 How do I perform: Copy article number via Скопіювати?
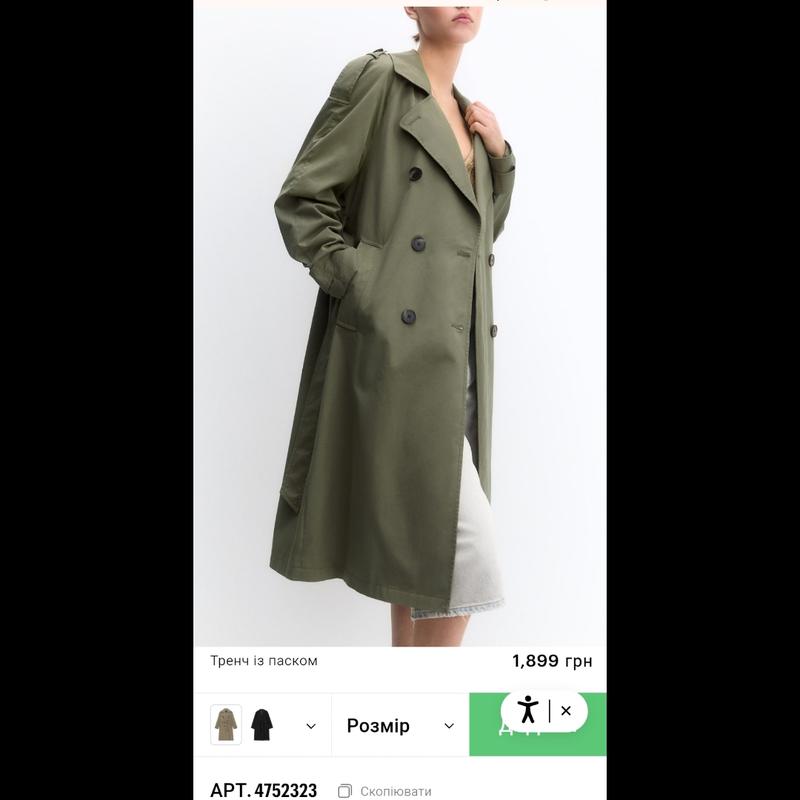pyautogui.click(x=385, y=791)
